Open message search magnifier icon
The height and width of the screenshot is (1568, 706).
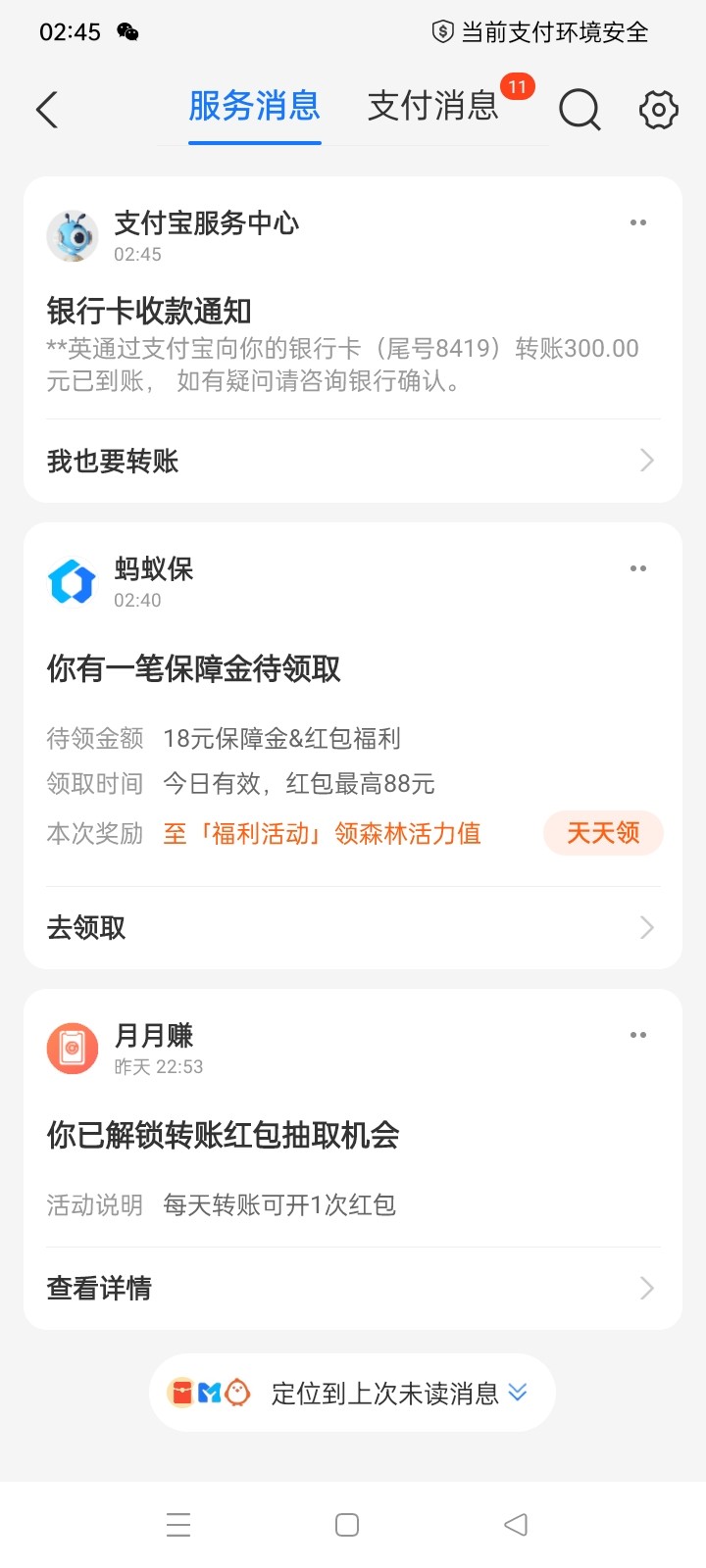pyautogui.click(x=580, y=109)
